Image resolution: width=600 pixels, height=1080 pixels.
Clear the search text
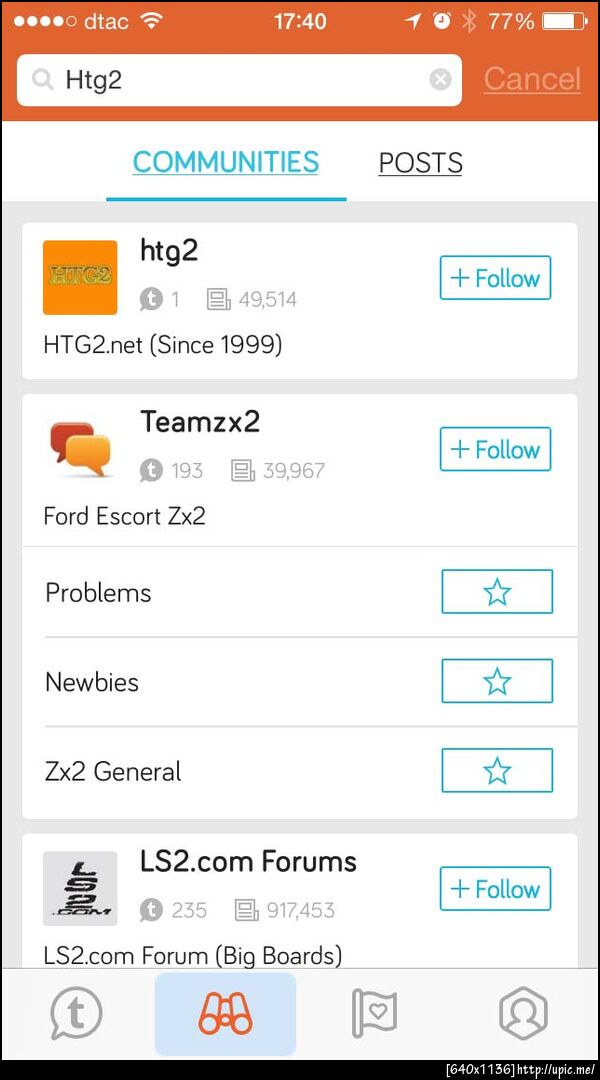point(440,80)
